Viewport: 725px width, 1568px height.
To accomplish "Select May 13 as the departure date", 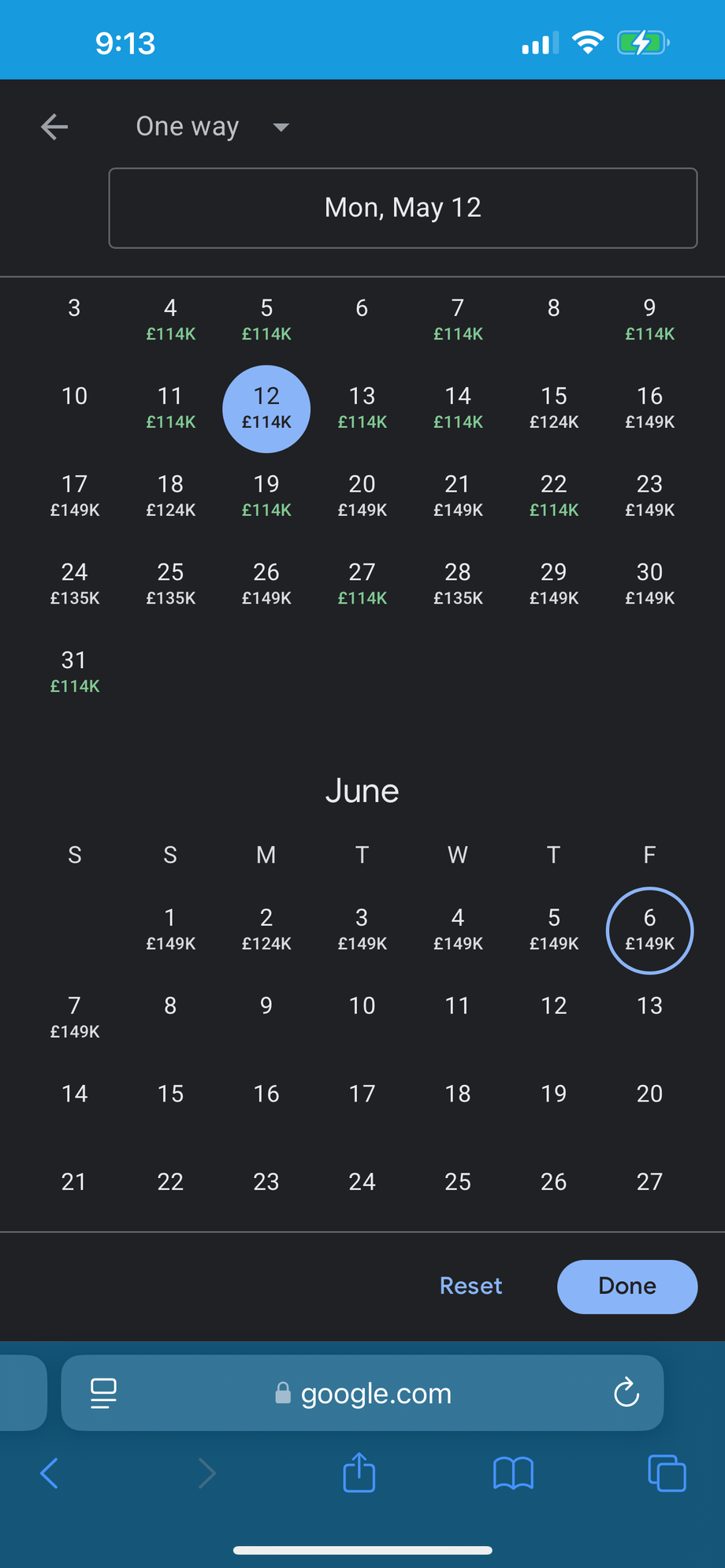I will pos(362,408).
